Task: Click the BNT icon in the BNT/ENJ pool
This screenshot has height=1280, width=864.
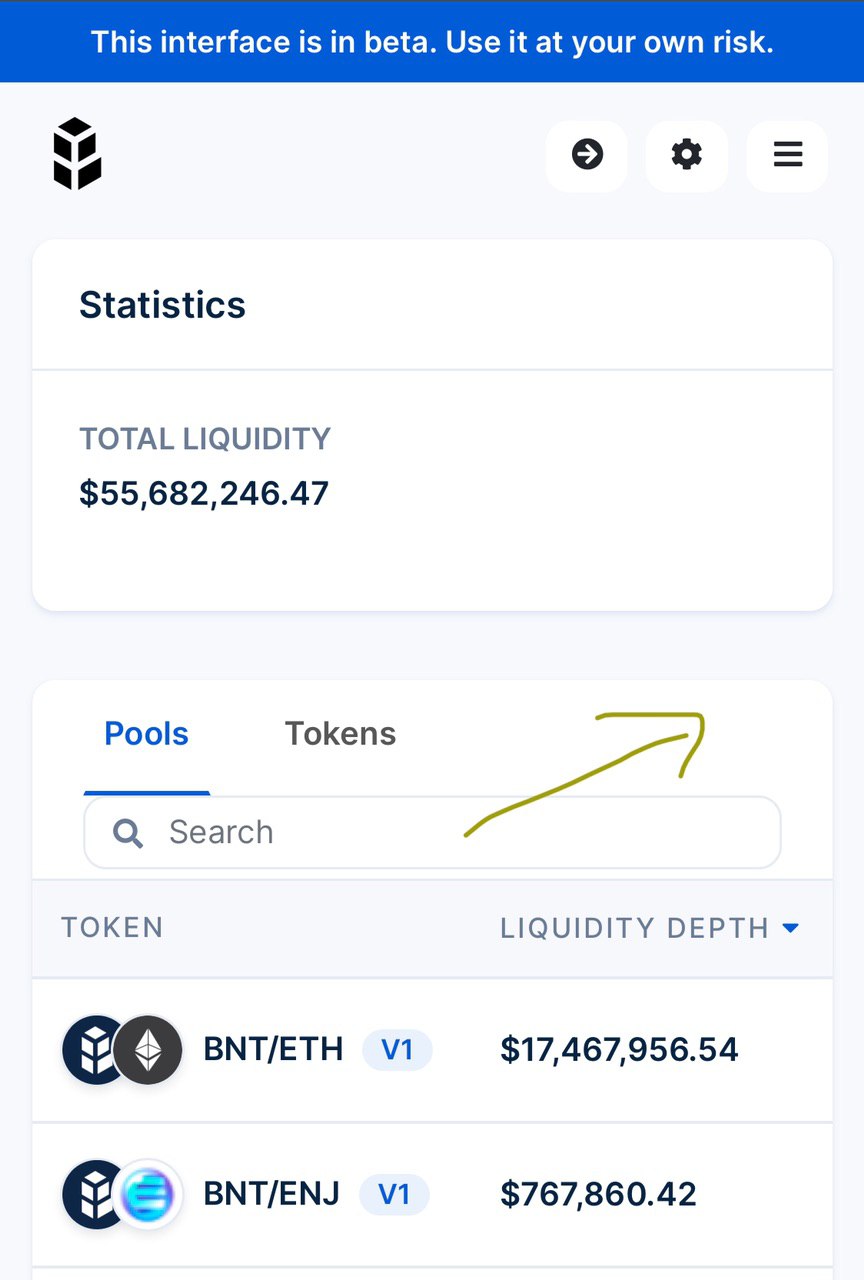Action: coord(95,1193)
